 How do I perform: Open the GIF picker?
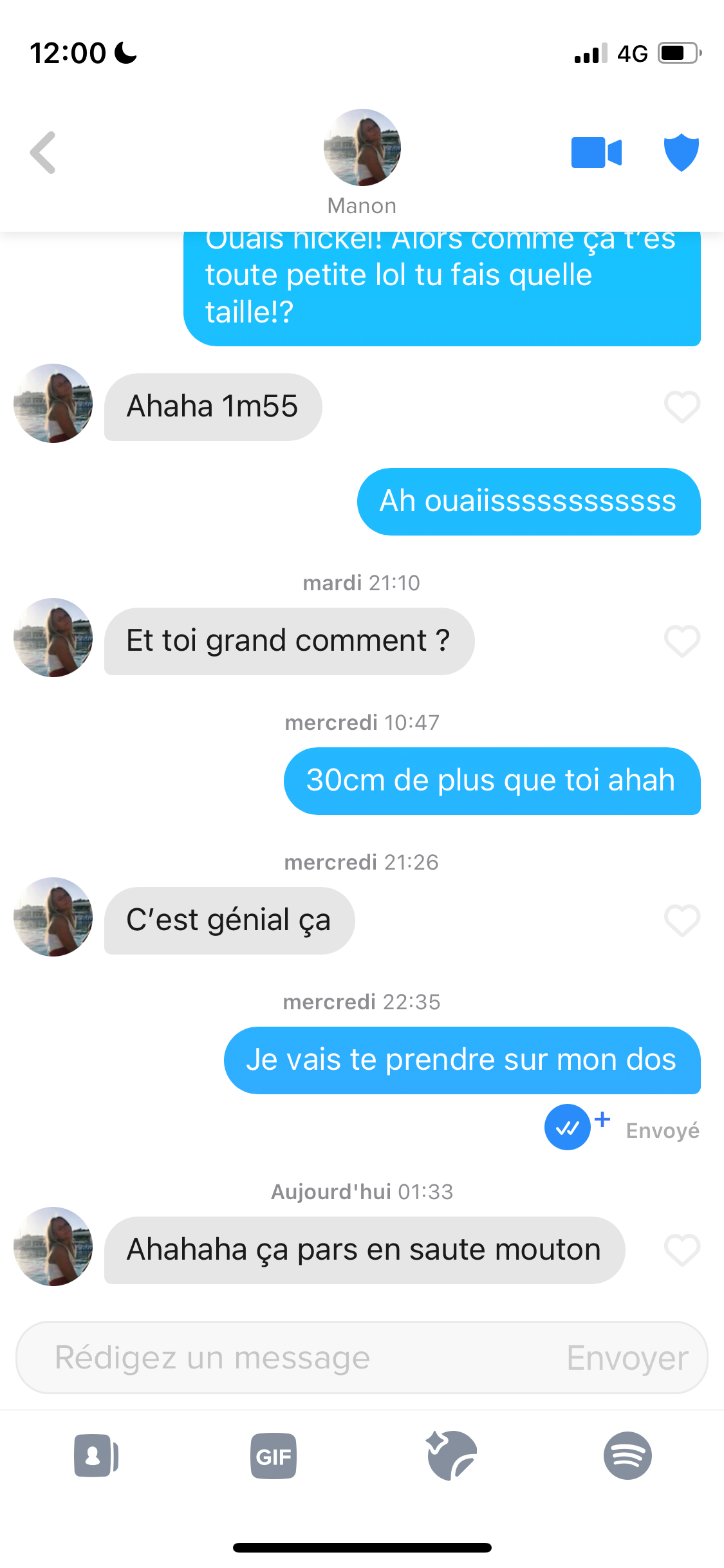pyautogui.click(x=274, y=1456)
